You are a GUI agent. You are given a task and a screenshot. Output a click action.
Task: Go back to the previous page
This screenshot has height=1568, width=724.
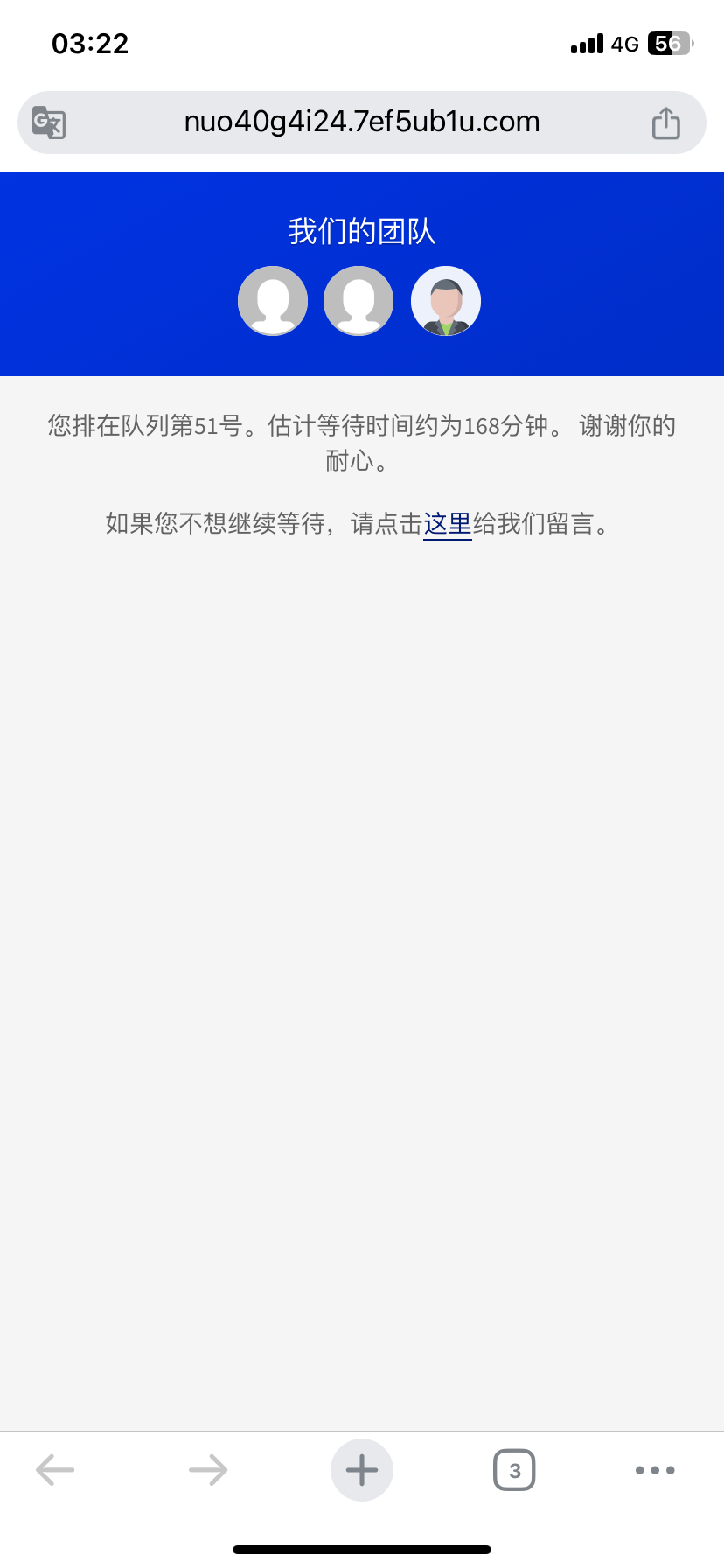(x=55, y=1470)
